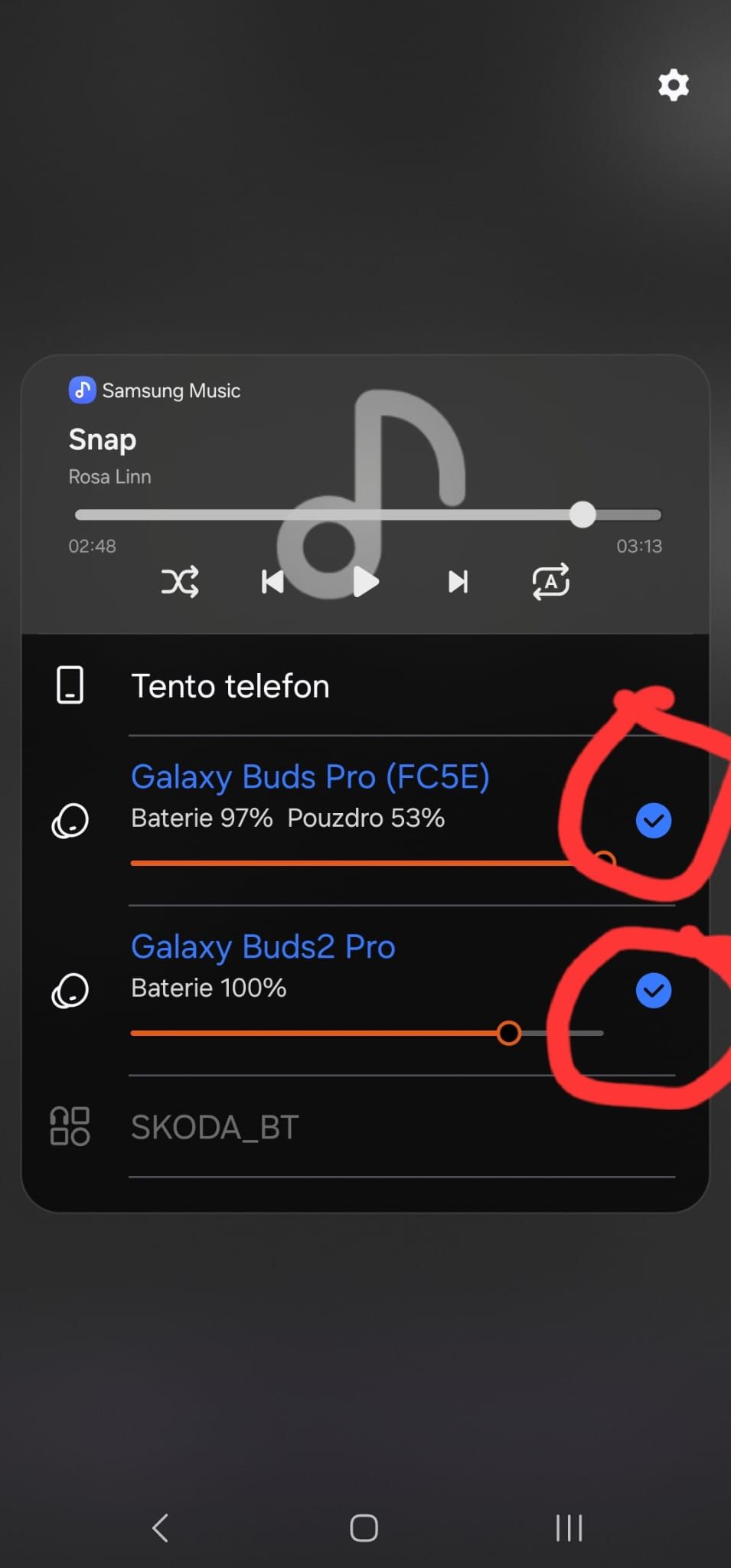Uncheck the Galaxy Buds2 Pro output toggle

click(x=653, y=990)
